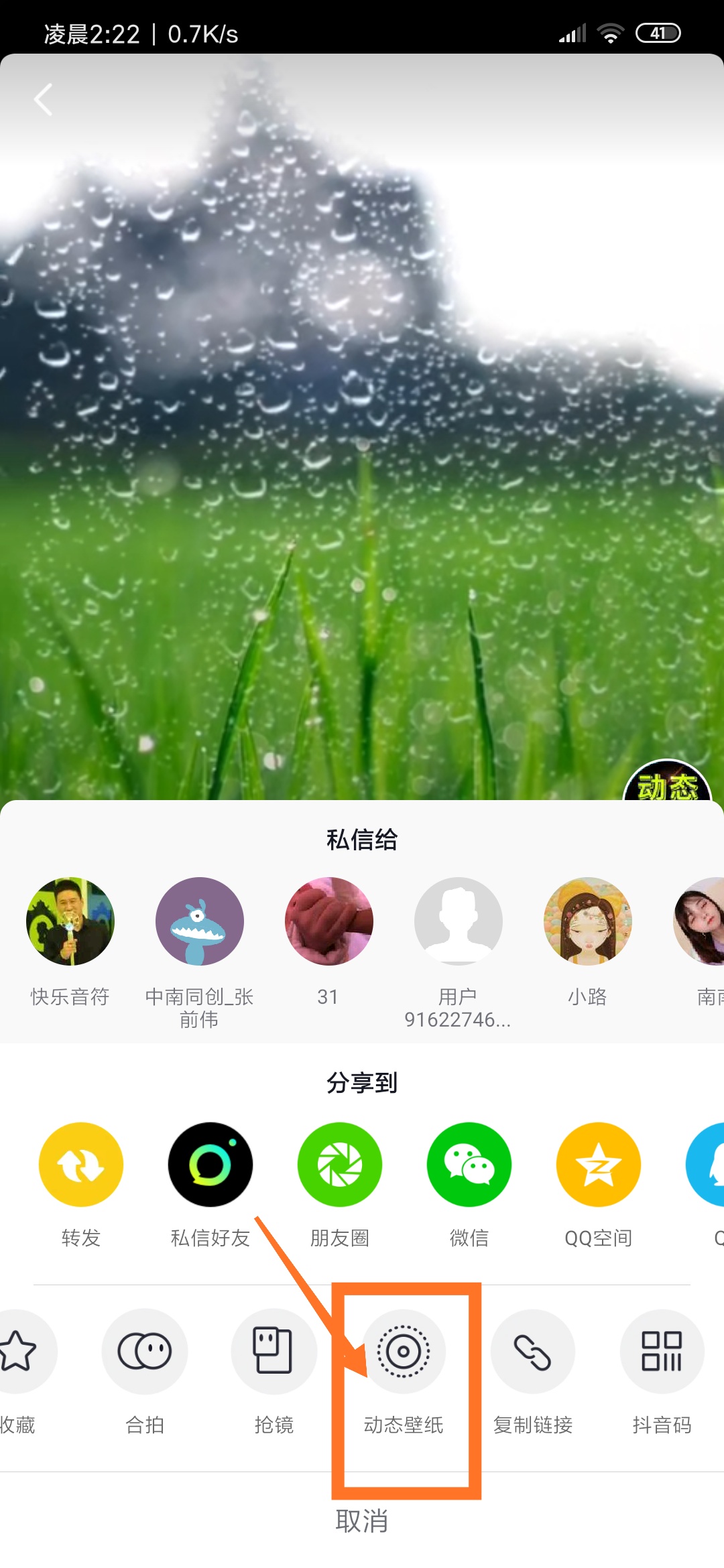
Task: Select 中南同创_张前伟 as message recipient
Action: pyautogui.click(x=199, y=921)
